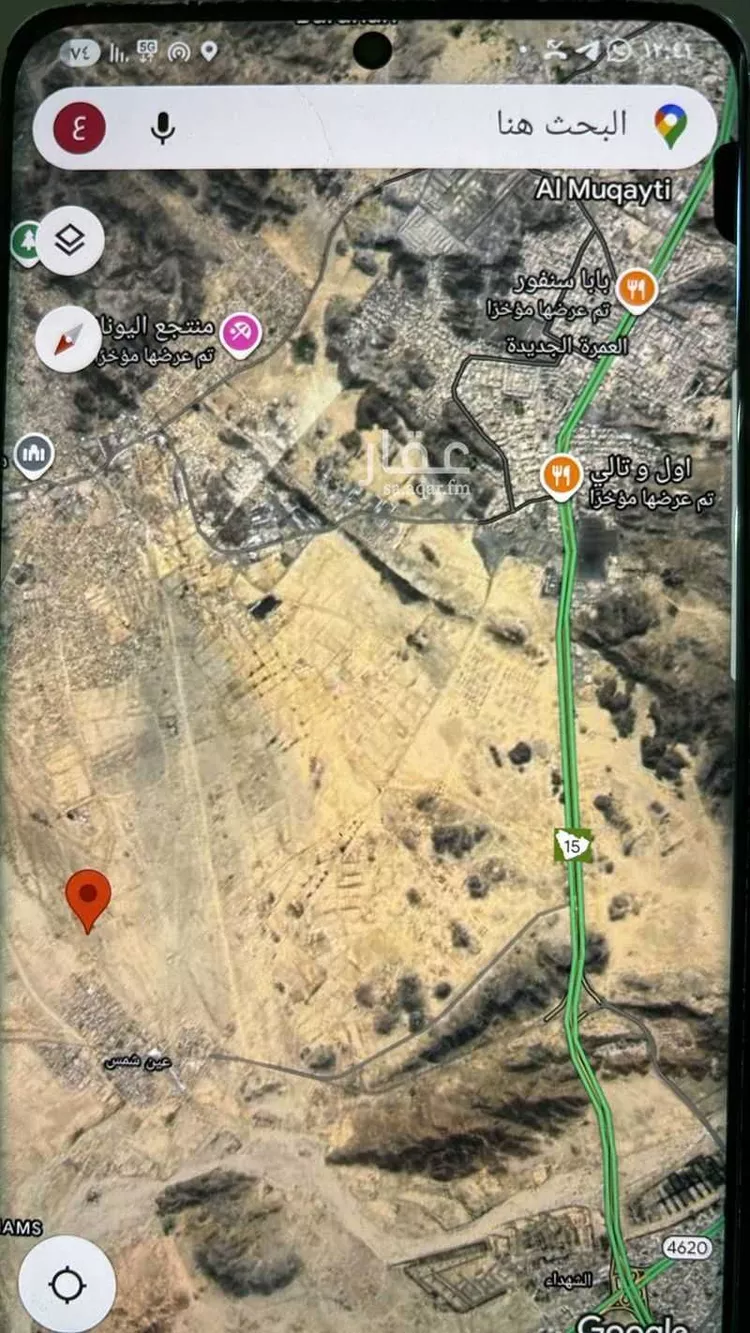This screenshot has height=1333, width=750.
Task: Open the اول و تالي restaurant marker
Action: 561,474
